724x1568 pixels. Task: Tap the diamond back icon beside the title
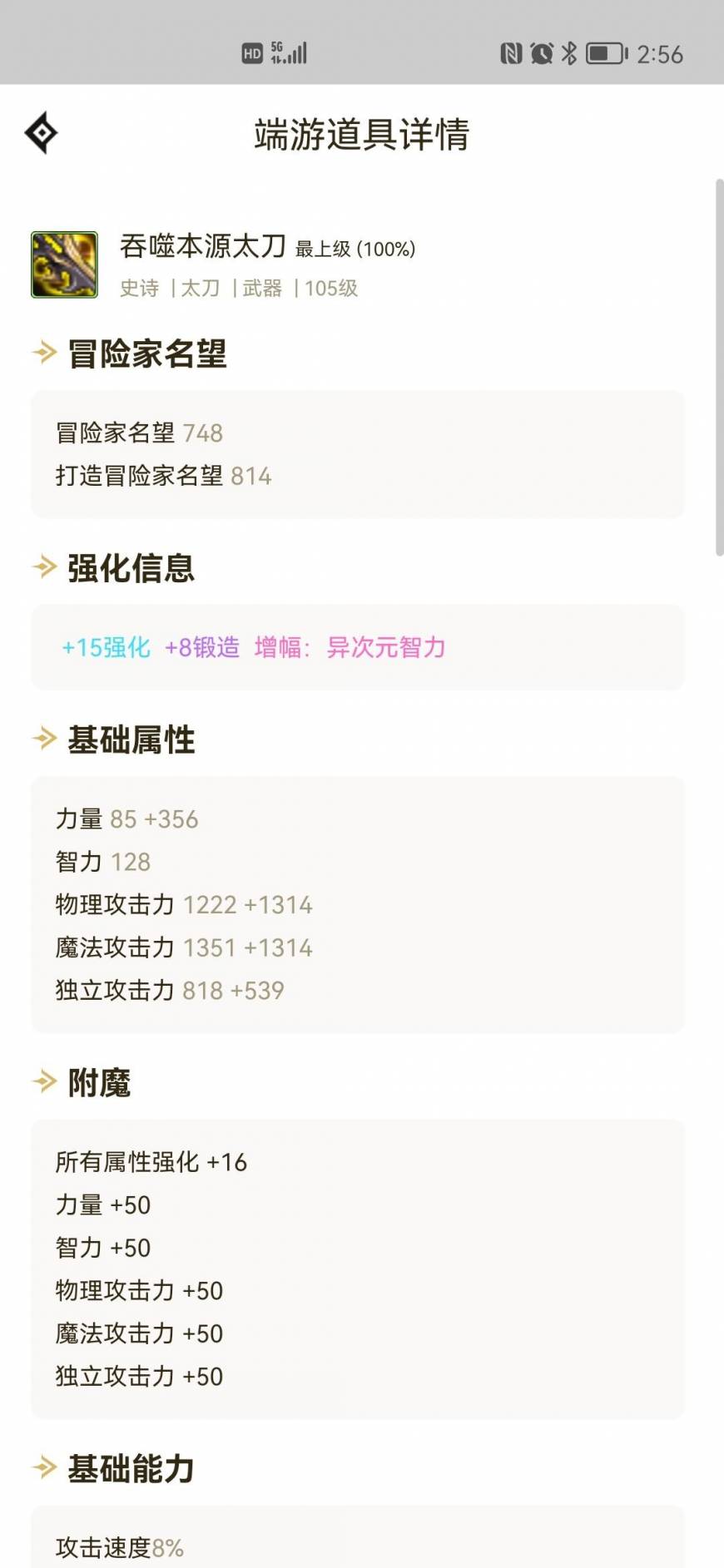[41, 133]
